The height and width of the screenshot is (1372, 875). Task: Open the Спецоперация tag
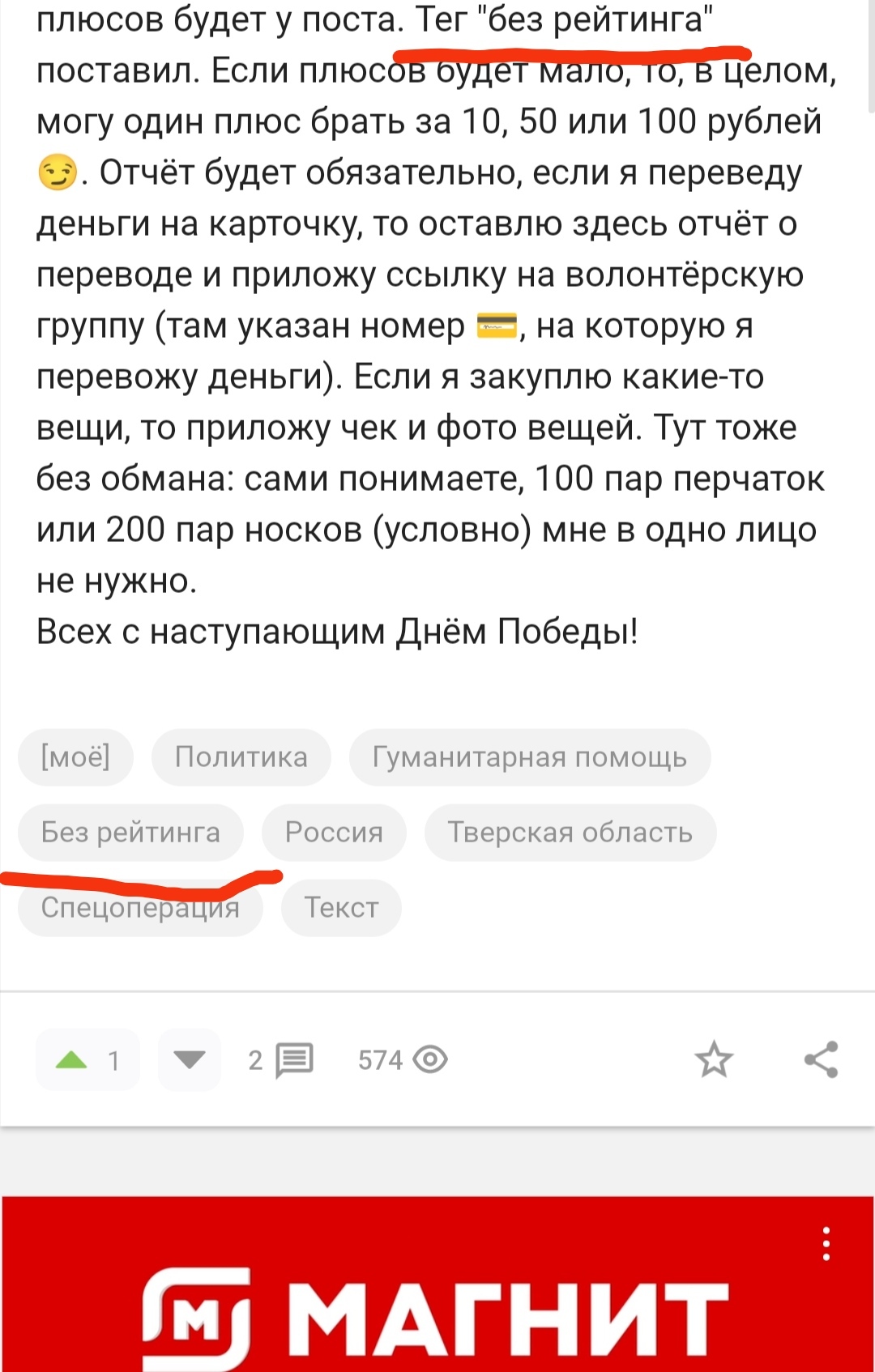pos(140,909)
